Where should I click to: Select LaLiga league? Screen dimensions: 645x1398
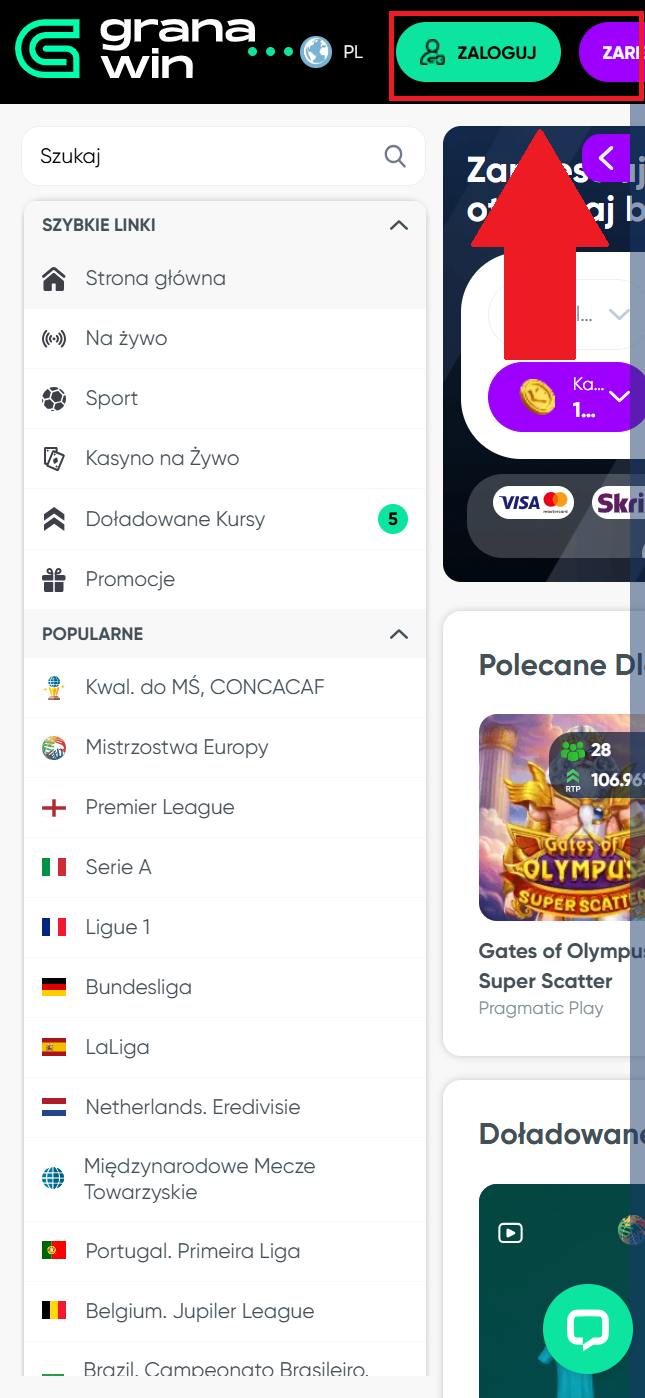(225, 1047)
